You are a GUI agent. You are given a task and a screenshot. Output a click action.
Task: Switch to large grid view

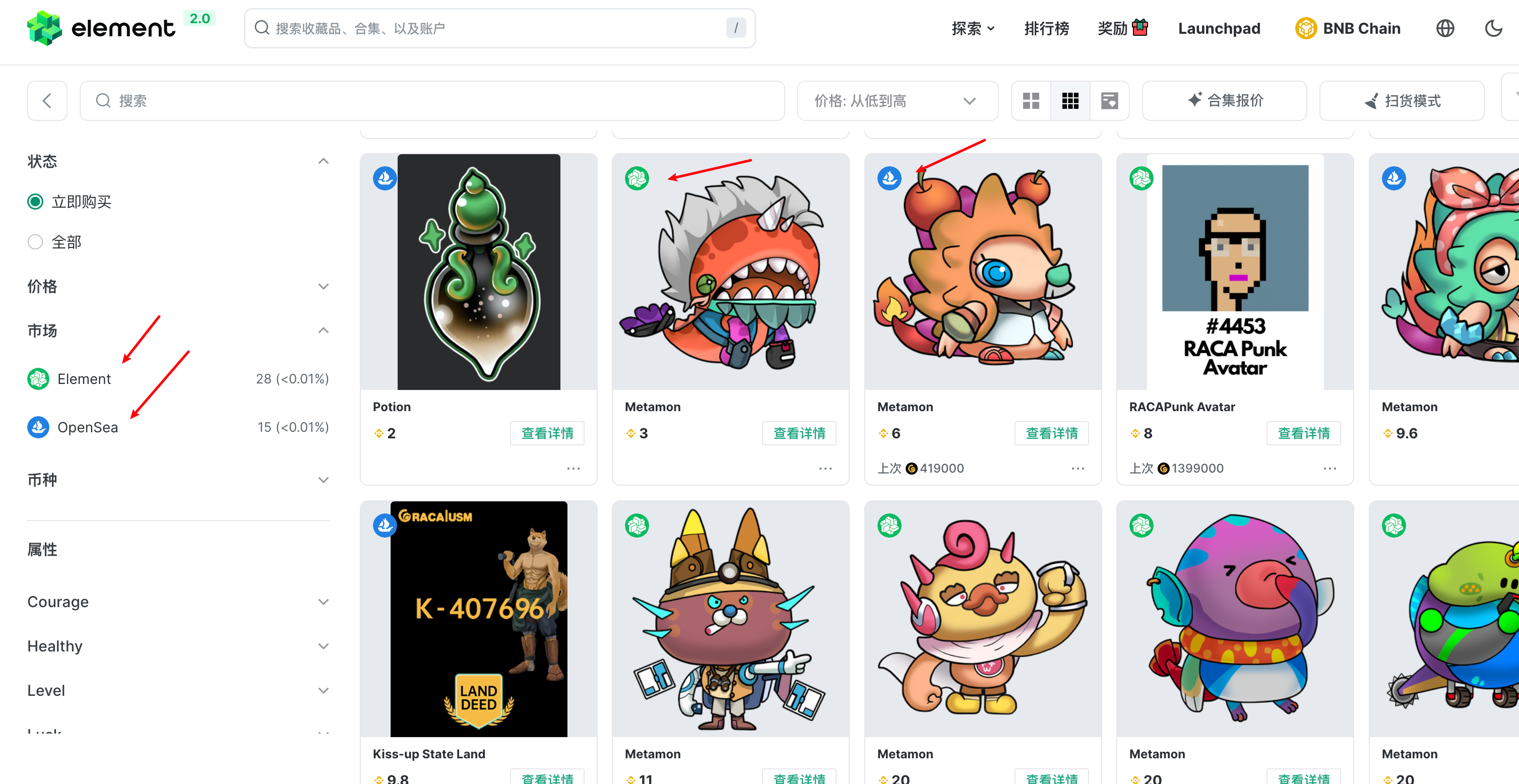1031,101
